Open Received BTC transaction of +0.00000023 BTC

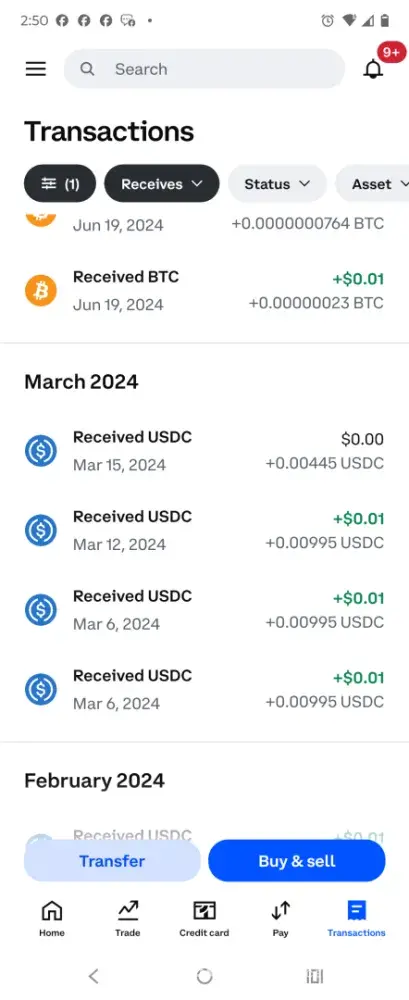tap(204, 291)
